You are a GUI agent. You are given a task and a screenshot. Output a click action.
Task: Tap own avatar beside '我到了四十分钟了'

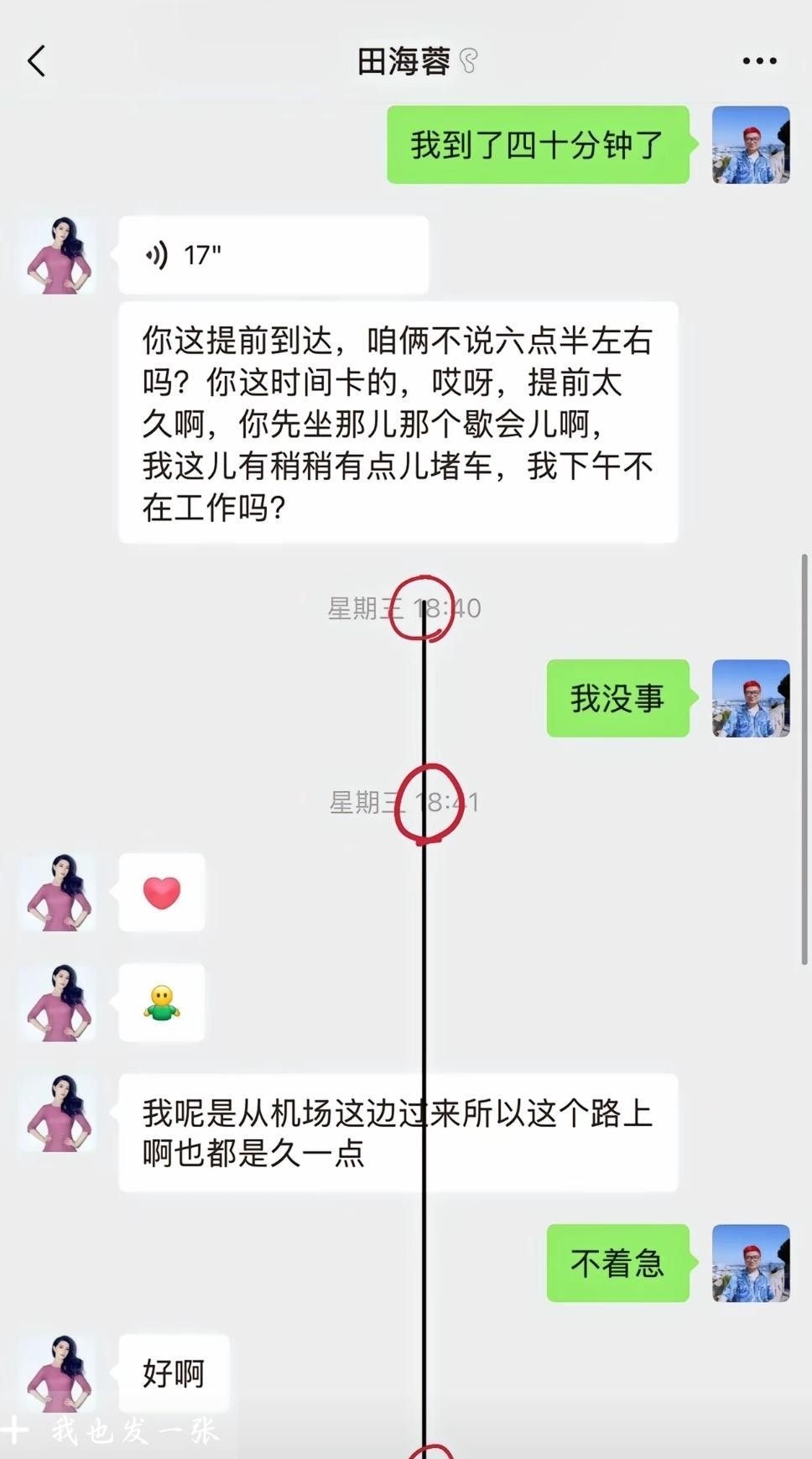750,145
